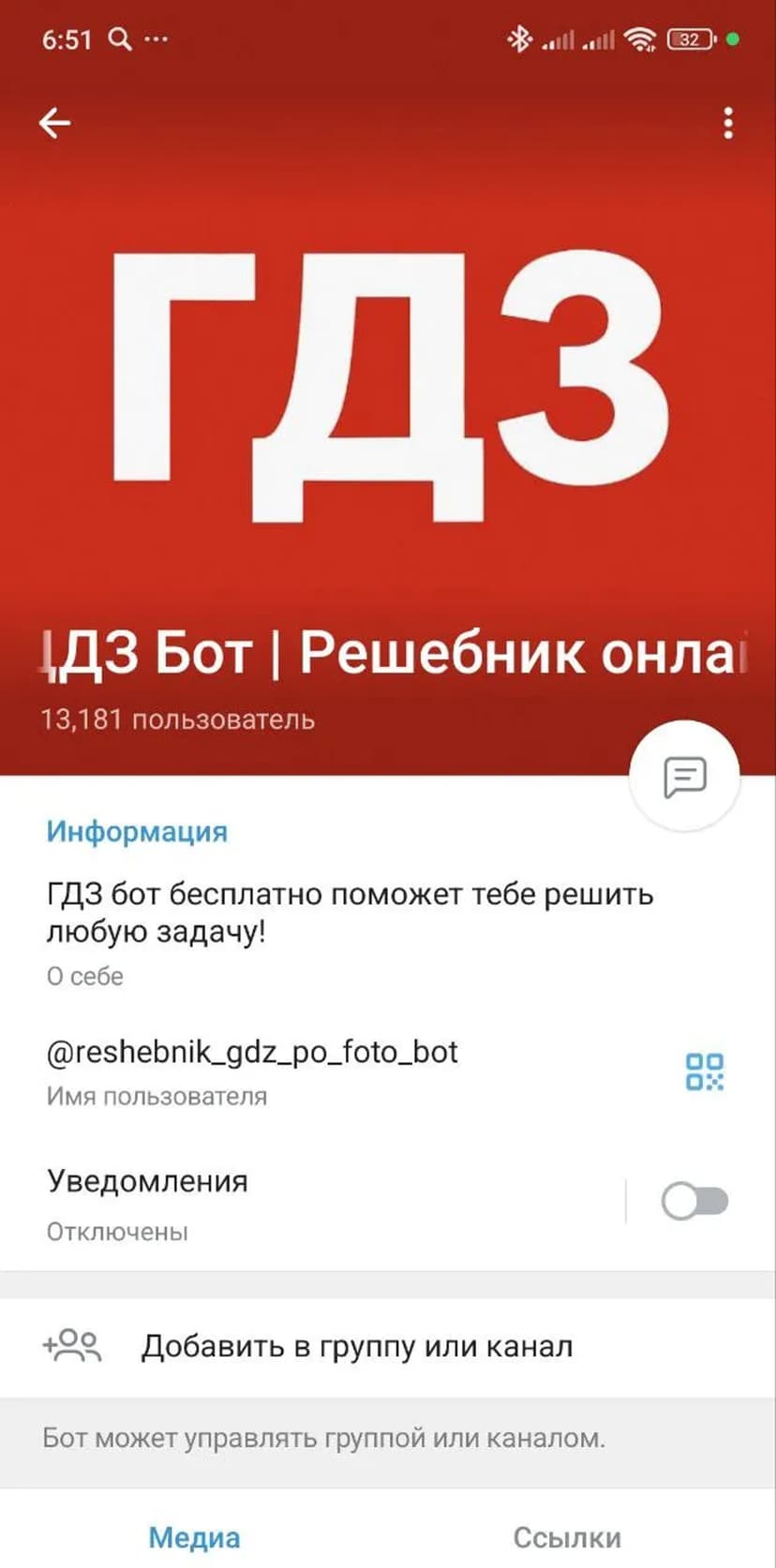Open chat with the ГДЗ bot
Image resolution: width=776 pixels, height=1568 pixels.
[x=685, y=777]
